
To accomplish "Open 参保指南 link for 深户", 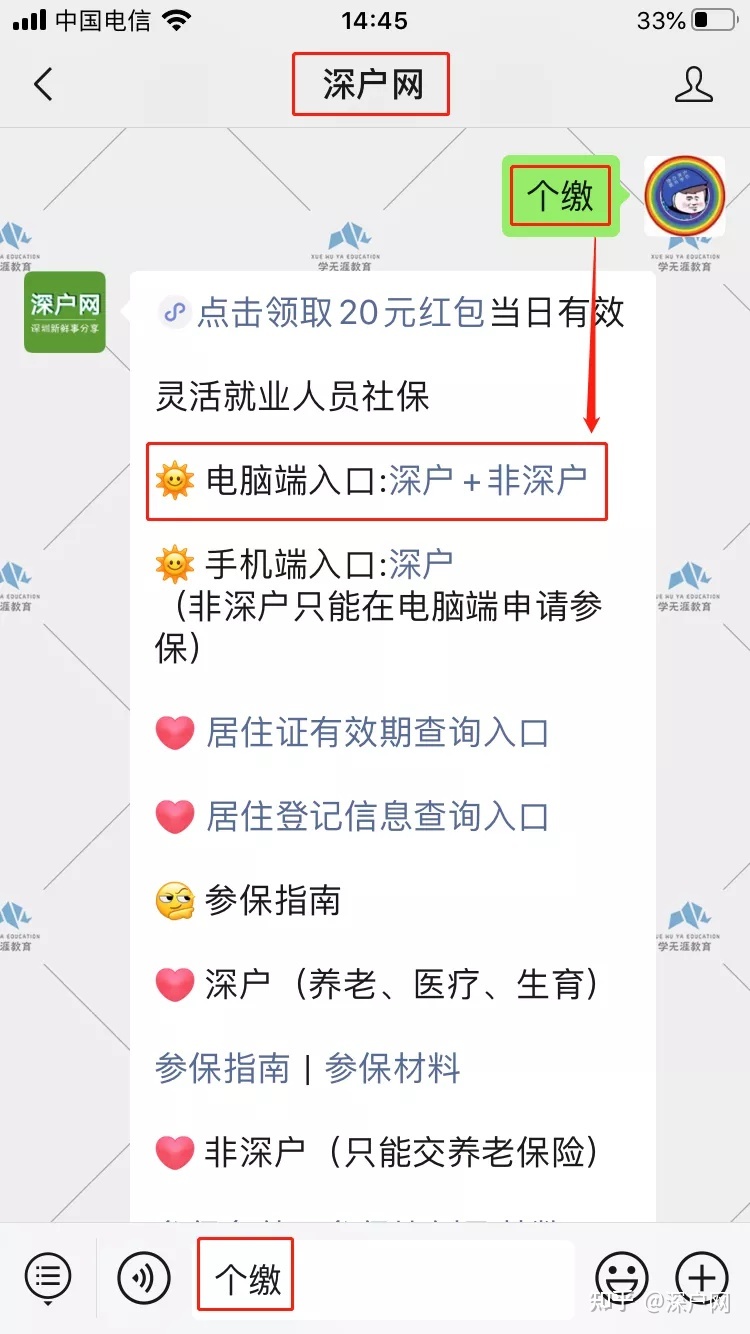I will coord(222,1068).
